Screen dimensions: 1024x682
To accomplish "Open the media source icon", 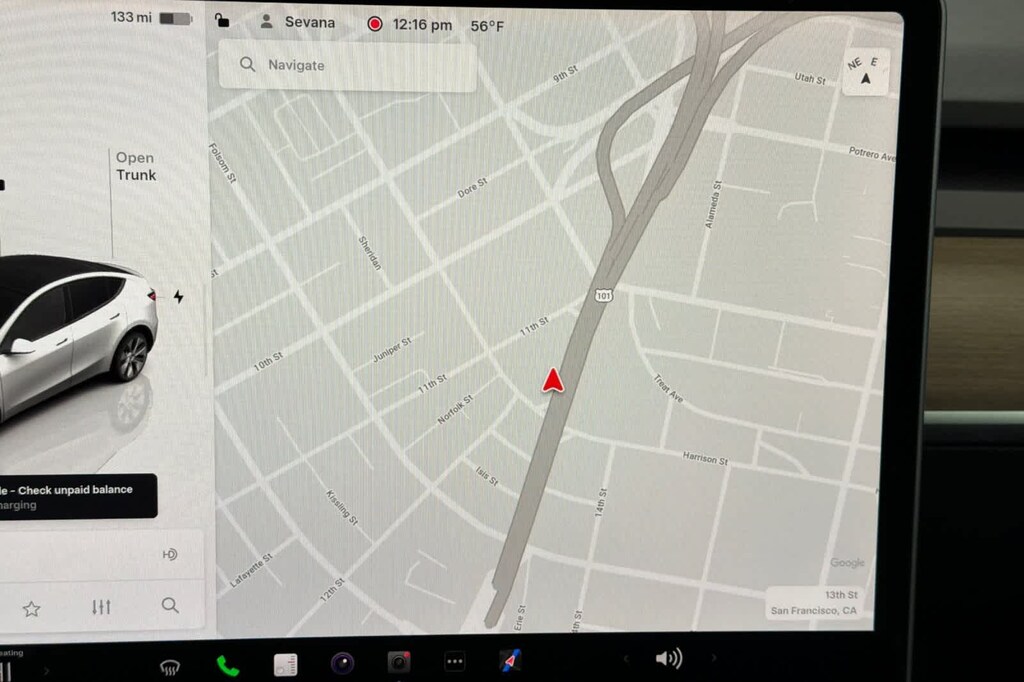I will click(x=170, y=555).
